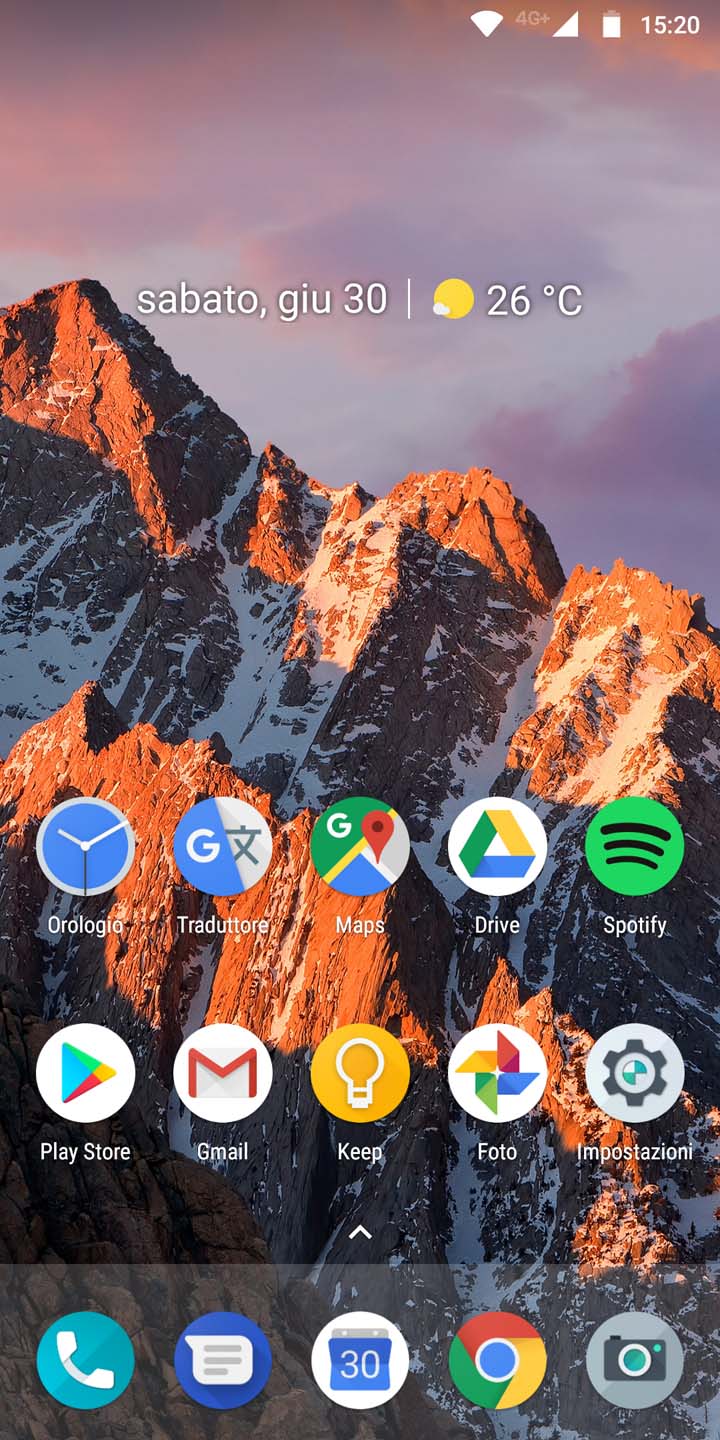Open the Calendar app in dock

pos(360,1360)
